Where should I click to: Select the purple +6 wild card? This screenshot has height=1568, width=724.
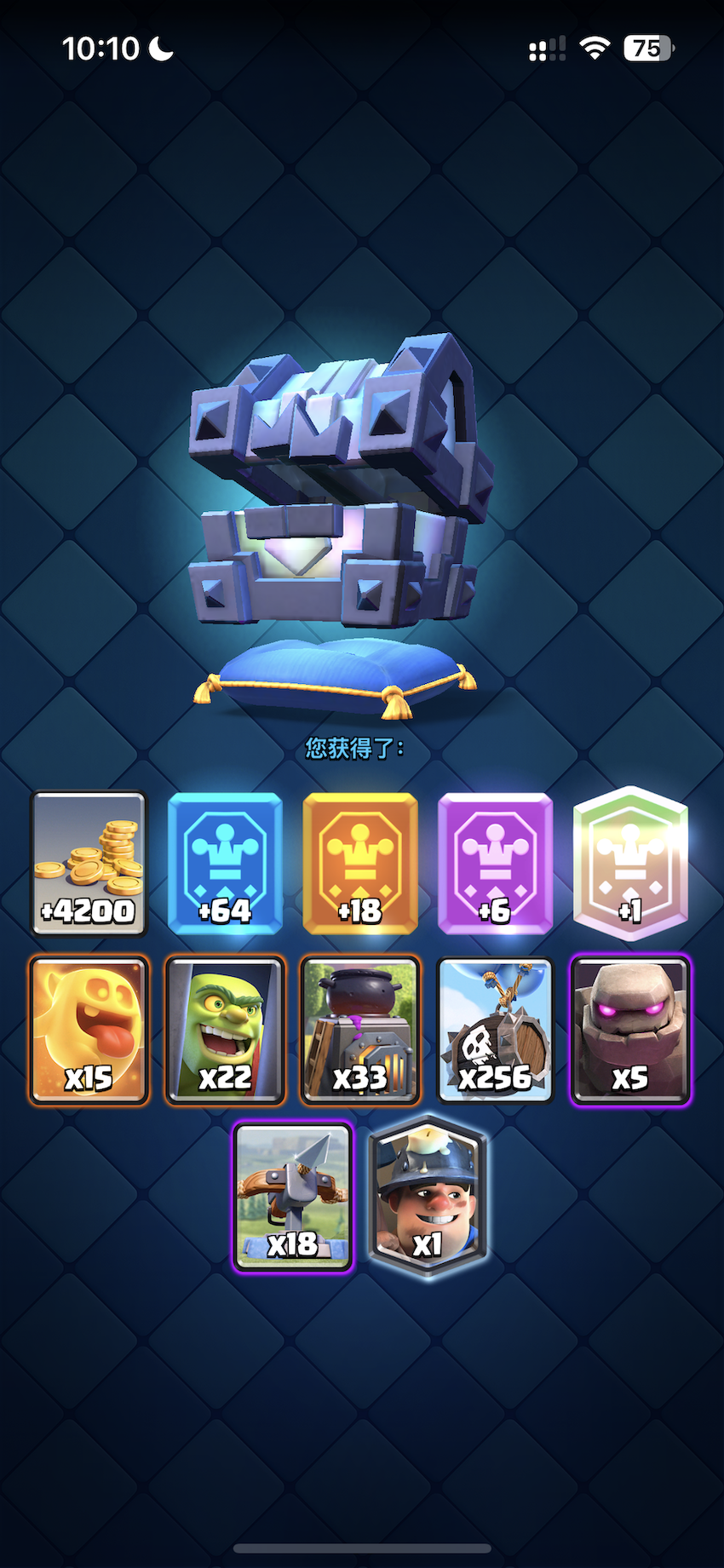[x=495, y=864]
